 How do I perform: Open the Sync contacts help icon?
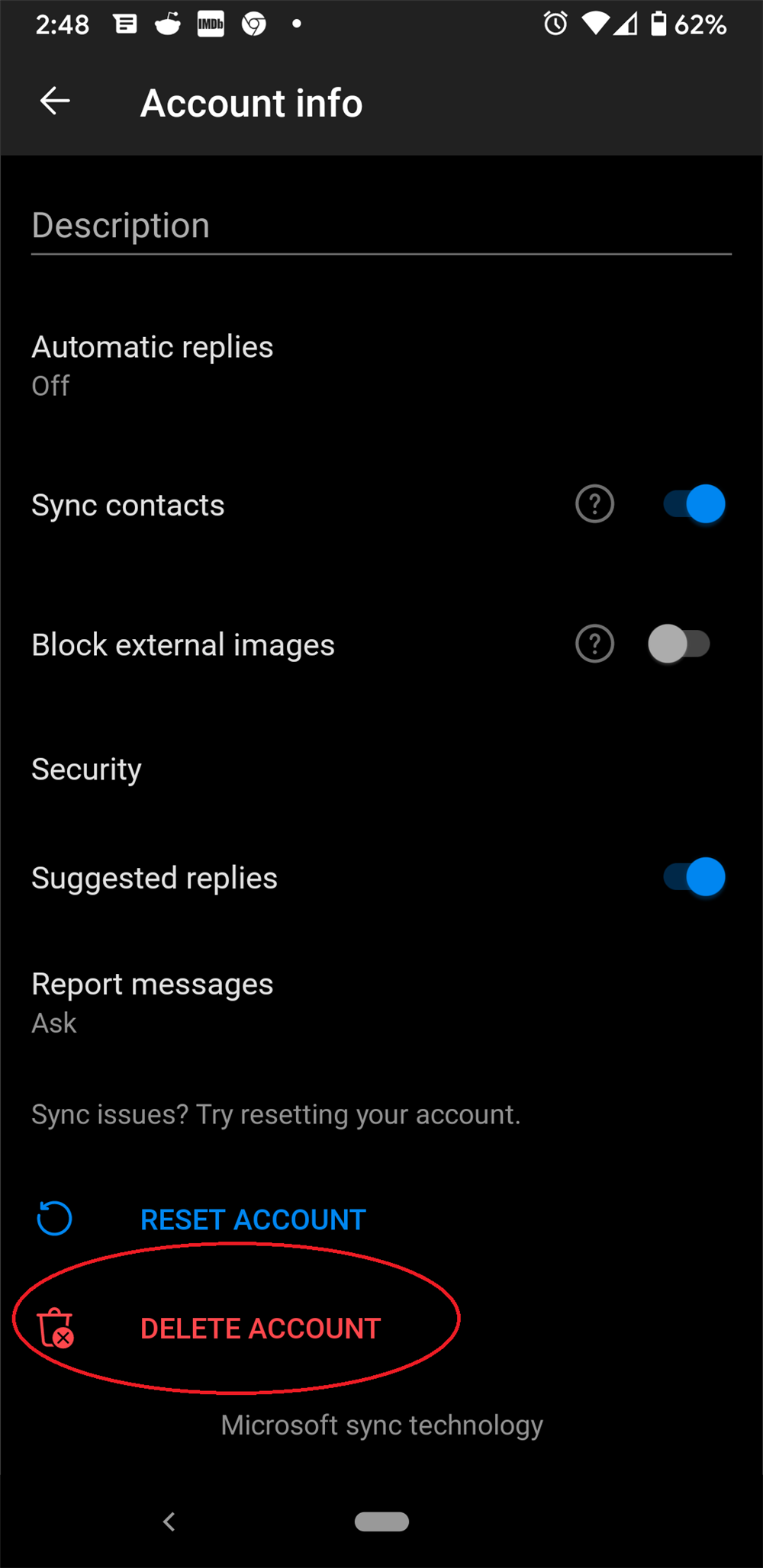click(x=594, y=504)
